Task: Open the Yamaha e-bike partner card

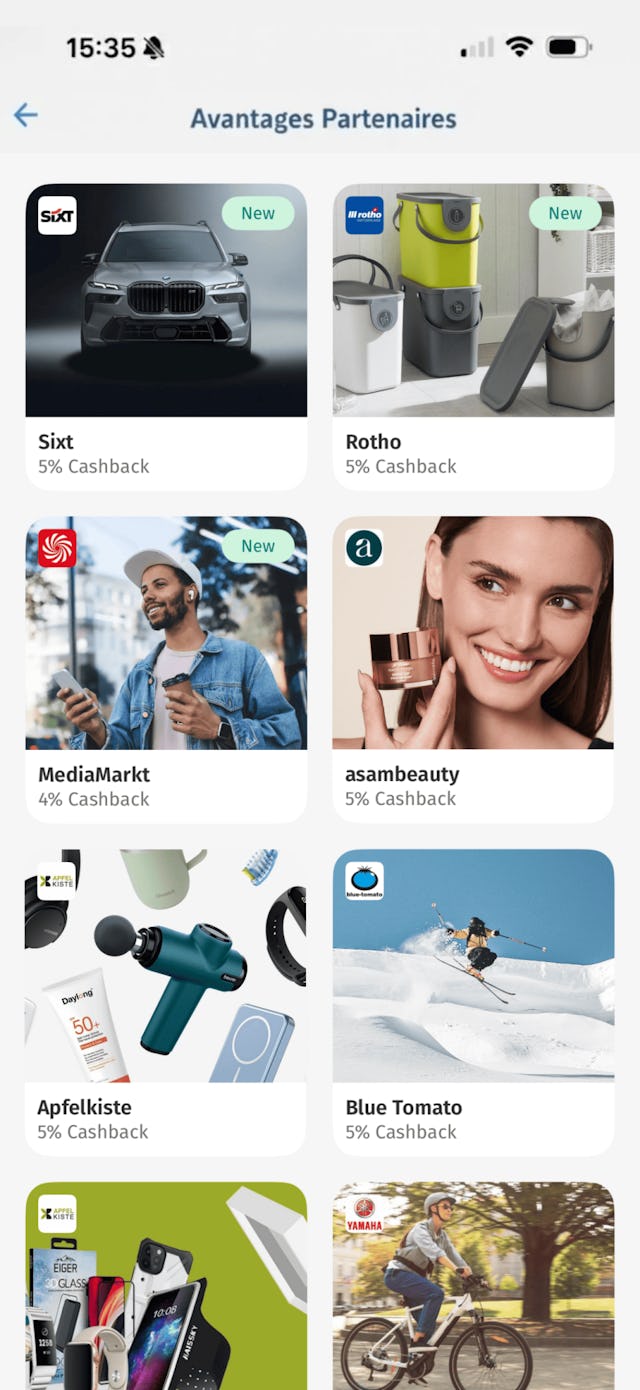Action: click(x=473, y=1285)
